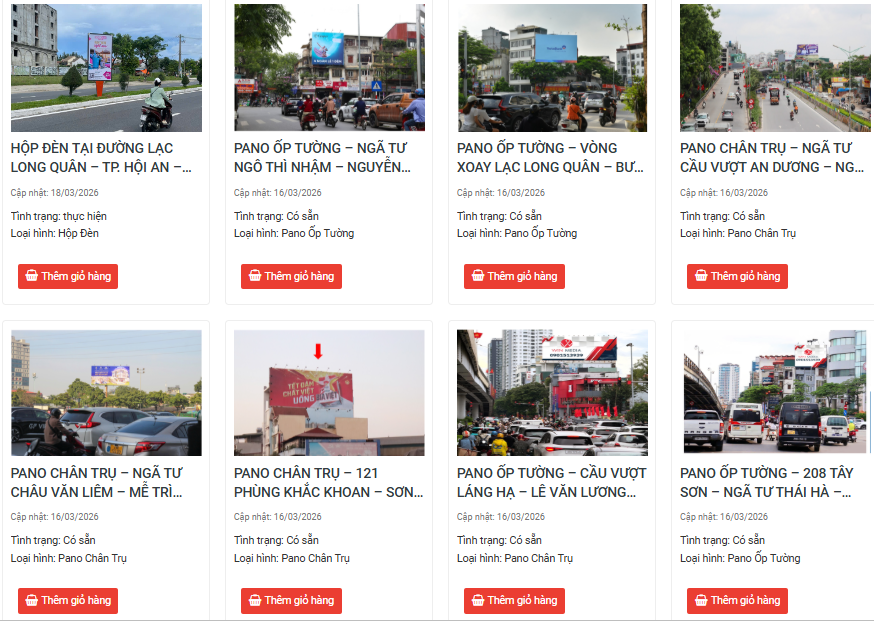Open Pano ốp tường Cầu Vượt Láng Hạ title
Screen dimensions: 874x621
coord(551,482)
